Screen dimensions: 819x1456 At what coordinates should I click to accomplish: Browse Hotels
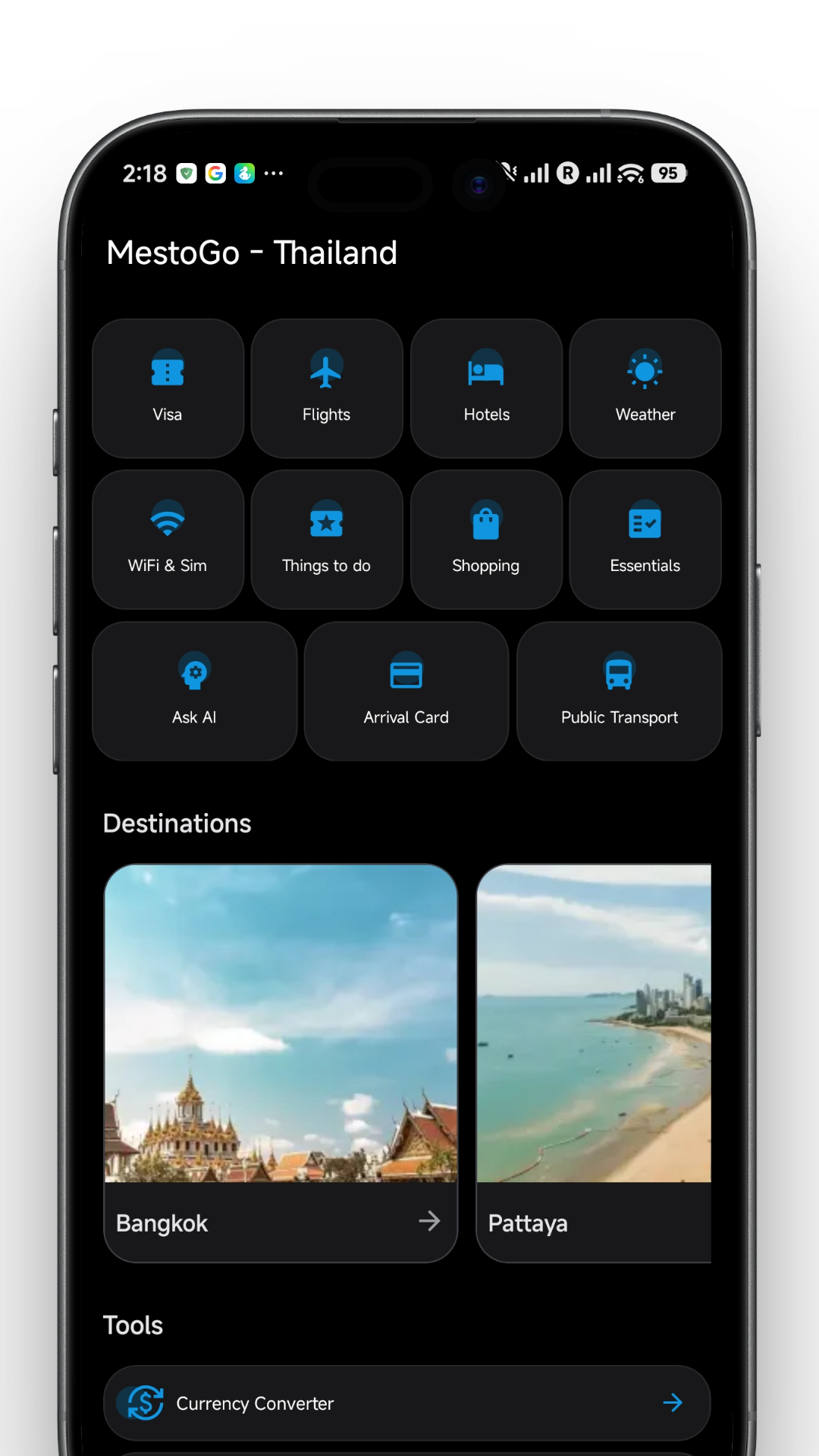[x=486, y=388]
